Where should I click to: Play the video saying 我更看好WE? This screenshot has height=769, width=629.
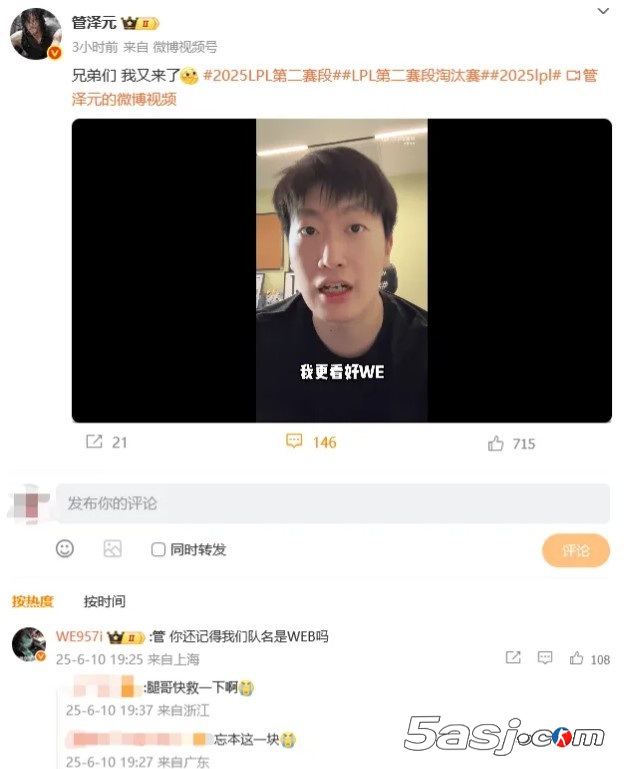click(341, 270)
